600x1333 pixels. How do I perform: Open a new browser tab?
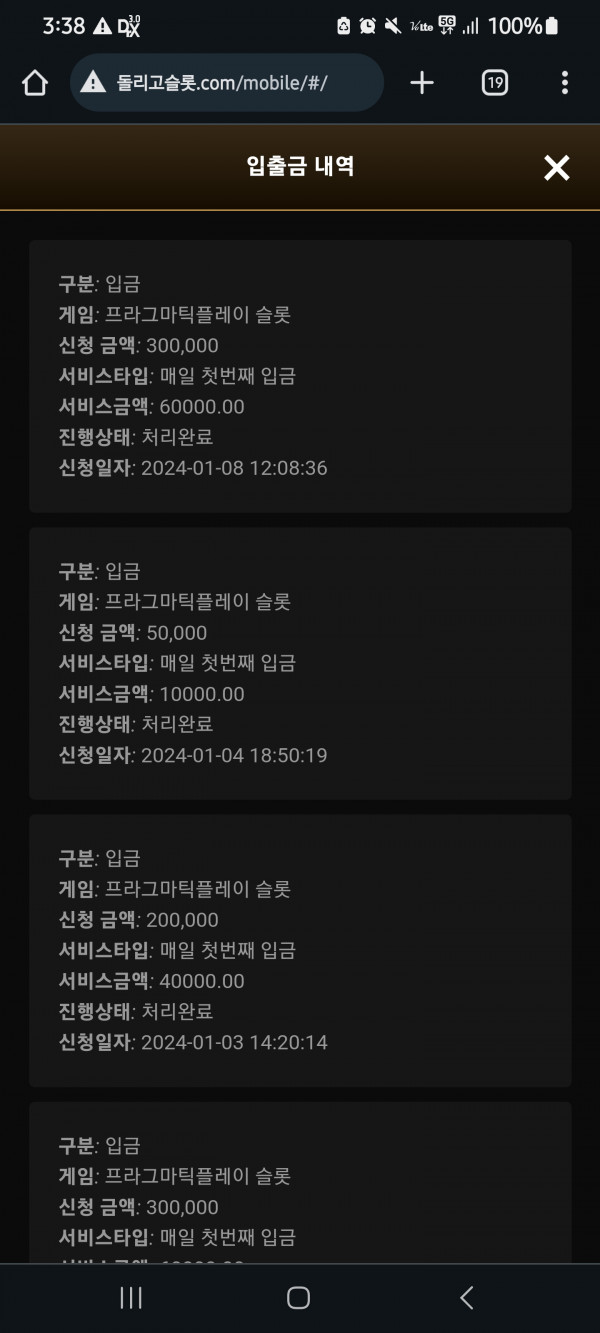422,83
